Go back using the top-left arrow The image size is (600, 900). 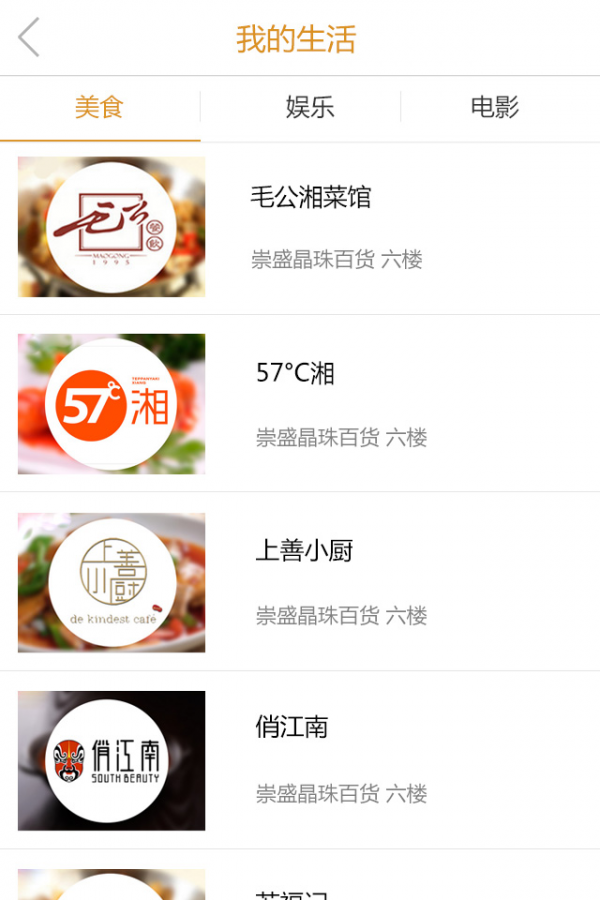tap(29, 38)
